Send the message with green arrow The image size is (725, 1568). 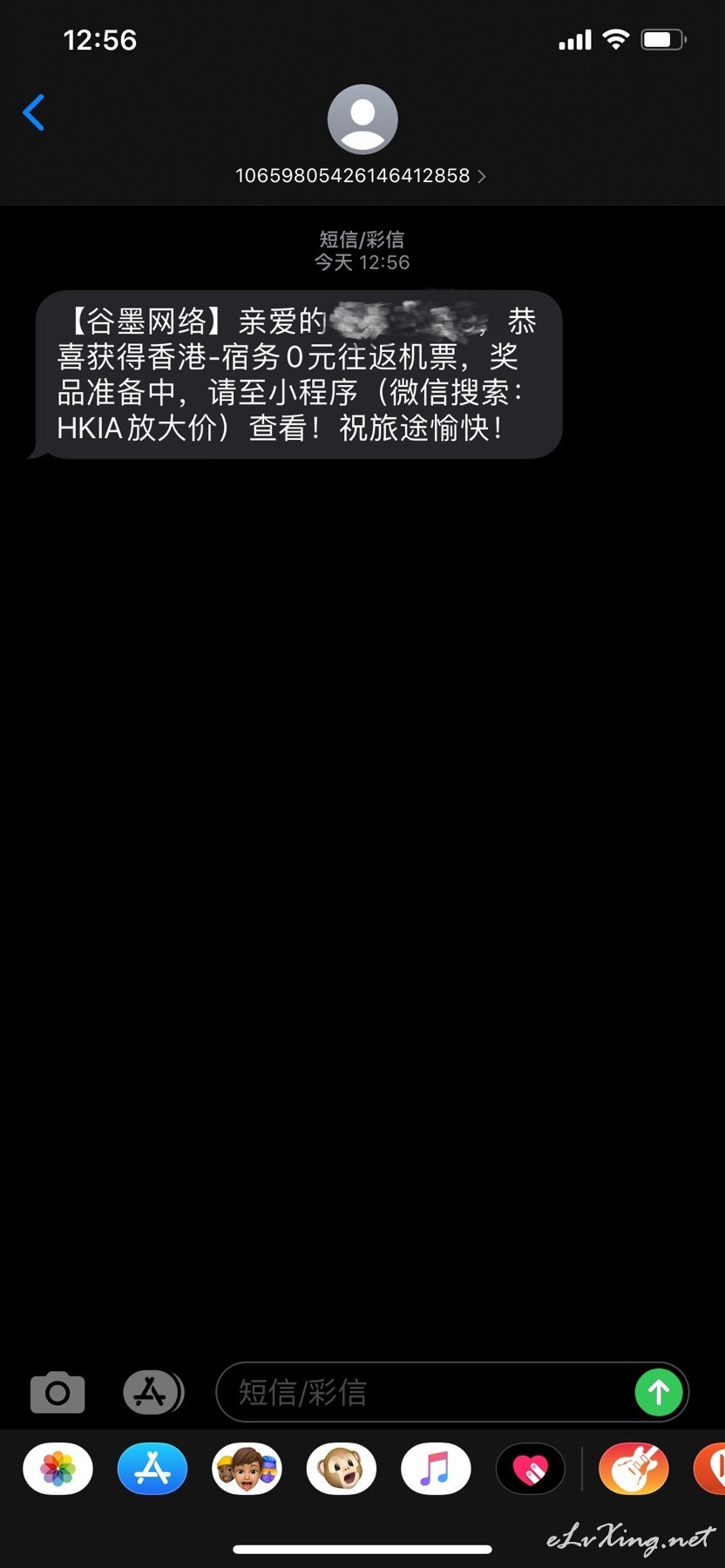point(659,1392)
